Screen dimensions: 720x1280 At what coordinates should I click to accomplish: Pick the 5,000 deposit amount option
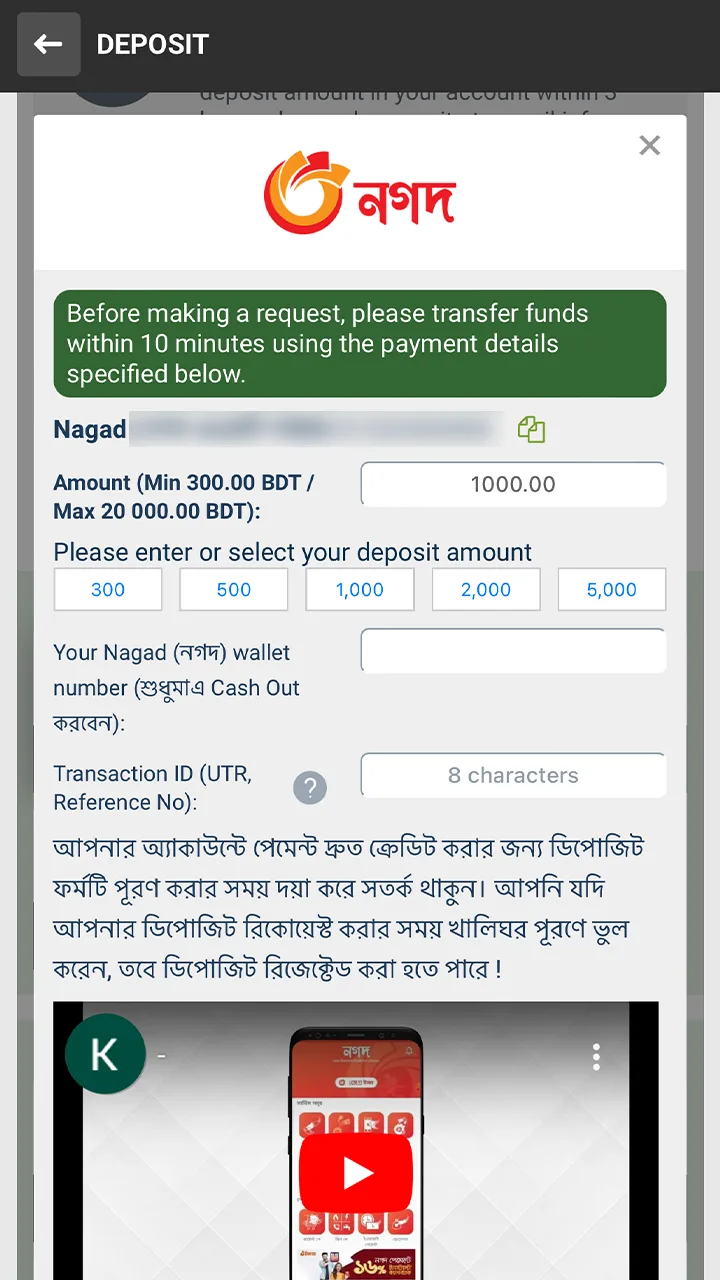611,589
